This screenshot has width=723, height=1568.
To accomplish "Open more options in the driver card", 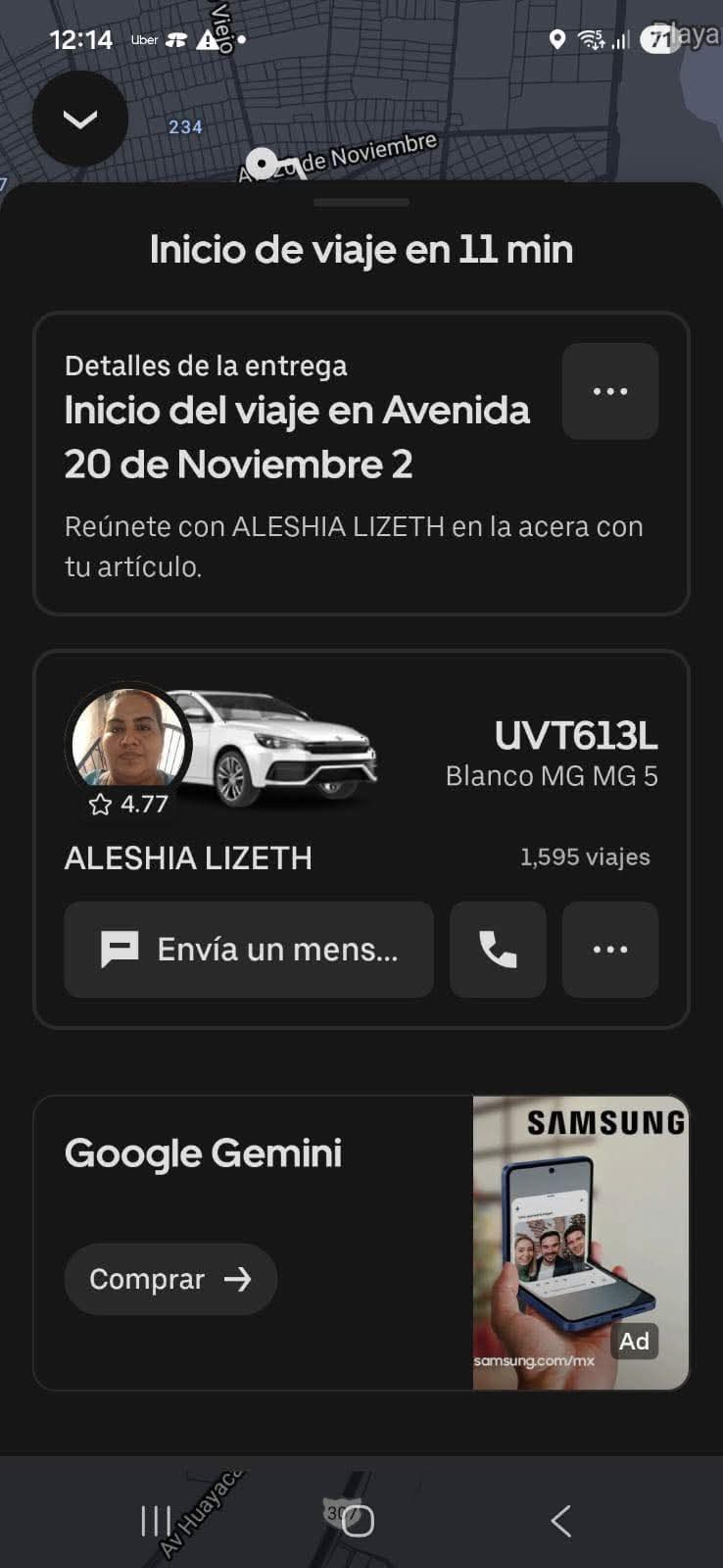I will (x=609, y=950).
